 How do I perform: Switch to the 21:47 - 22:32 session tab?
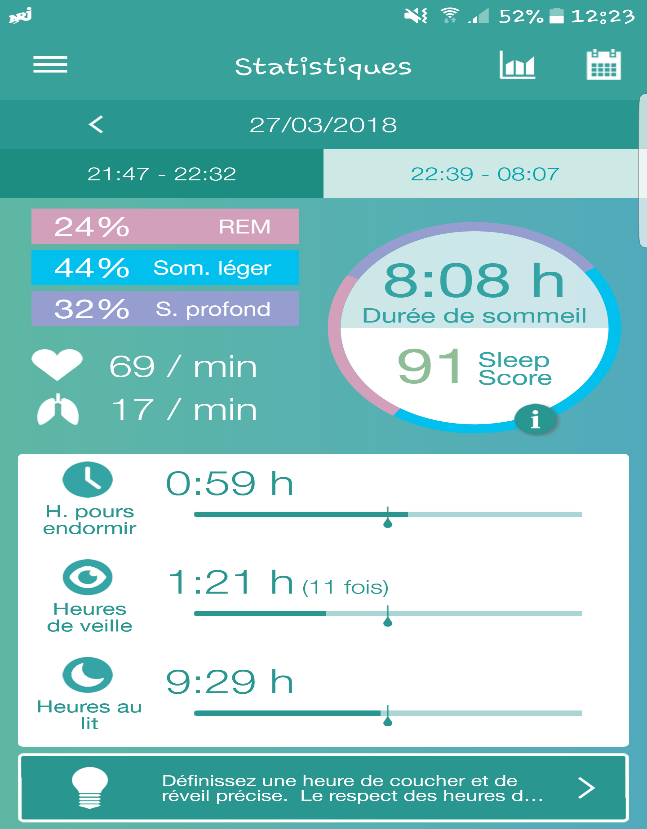[161, 174]
